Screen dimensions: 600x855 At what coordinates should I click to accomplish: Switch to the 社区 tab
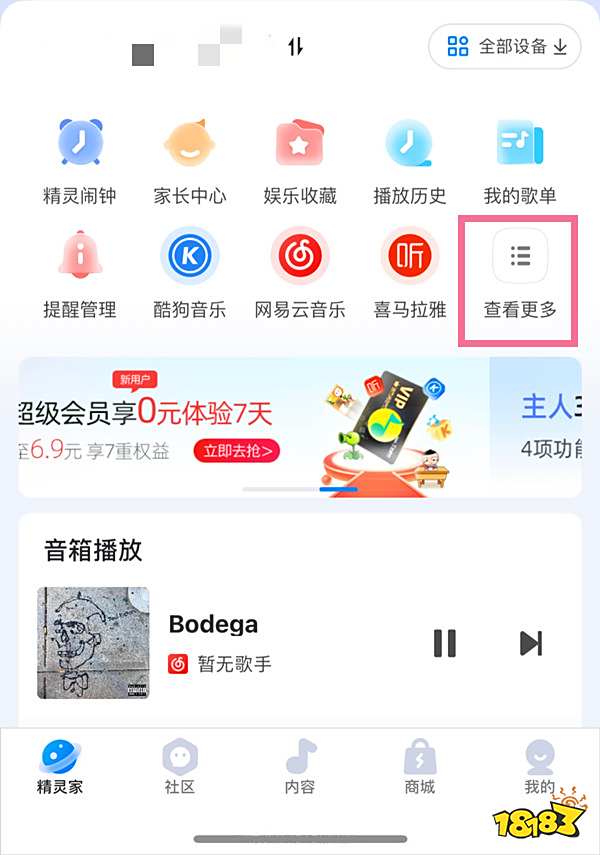(180, 767)
